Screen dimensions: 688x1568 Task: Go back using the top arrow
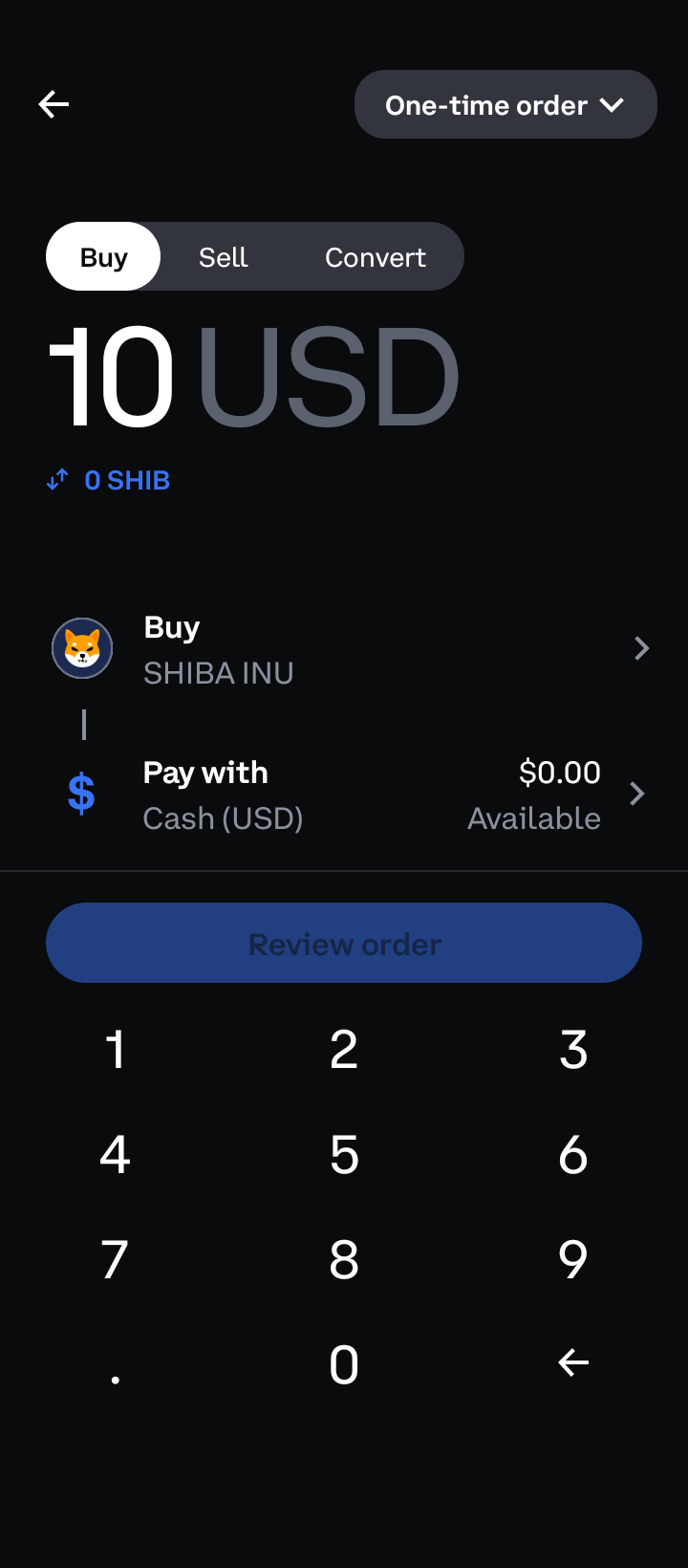point(54,104)
